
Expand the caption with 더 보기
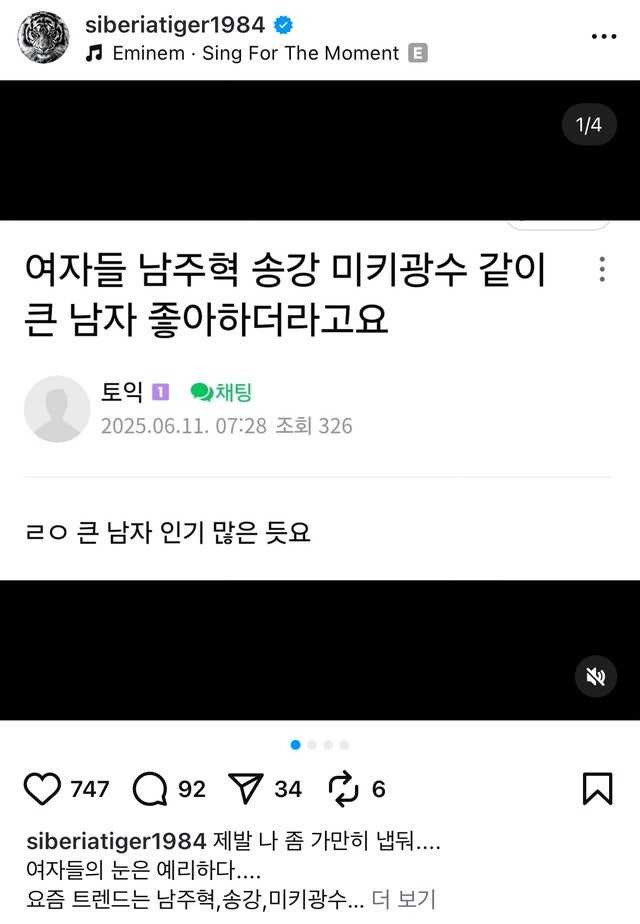click(404, 899)
